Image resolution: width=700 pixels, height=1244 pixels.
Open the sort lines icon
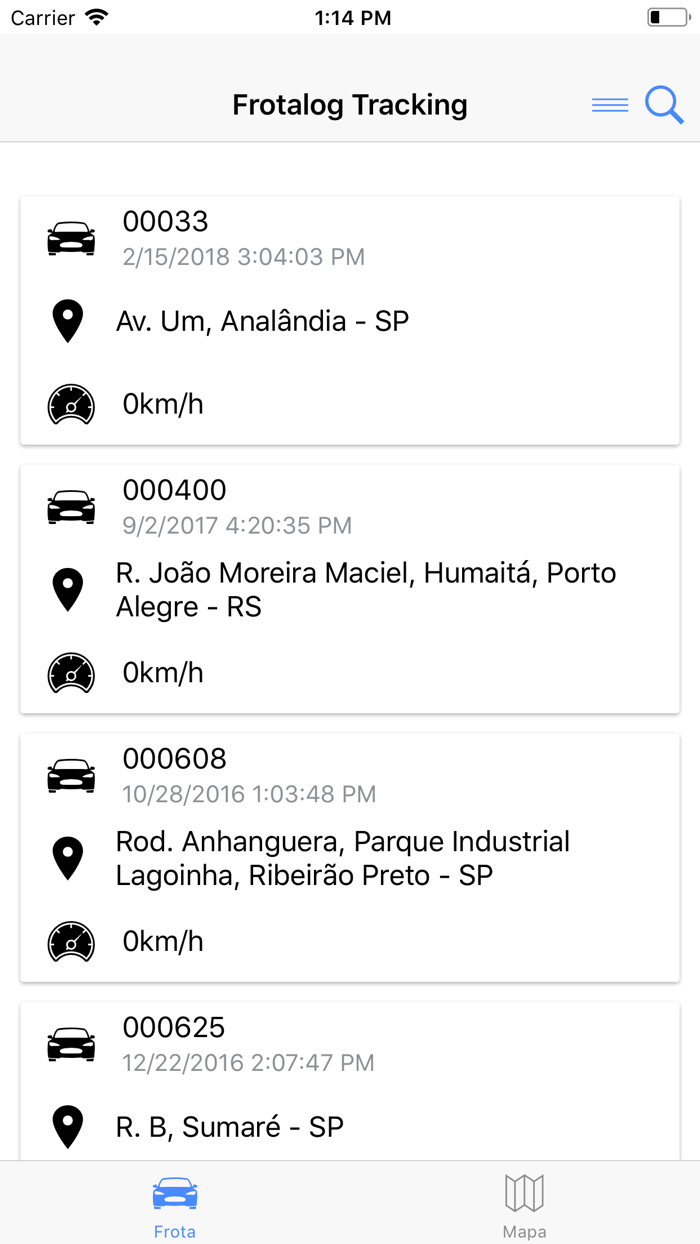610,105
